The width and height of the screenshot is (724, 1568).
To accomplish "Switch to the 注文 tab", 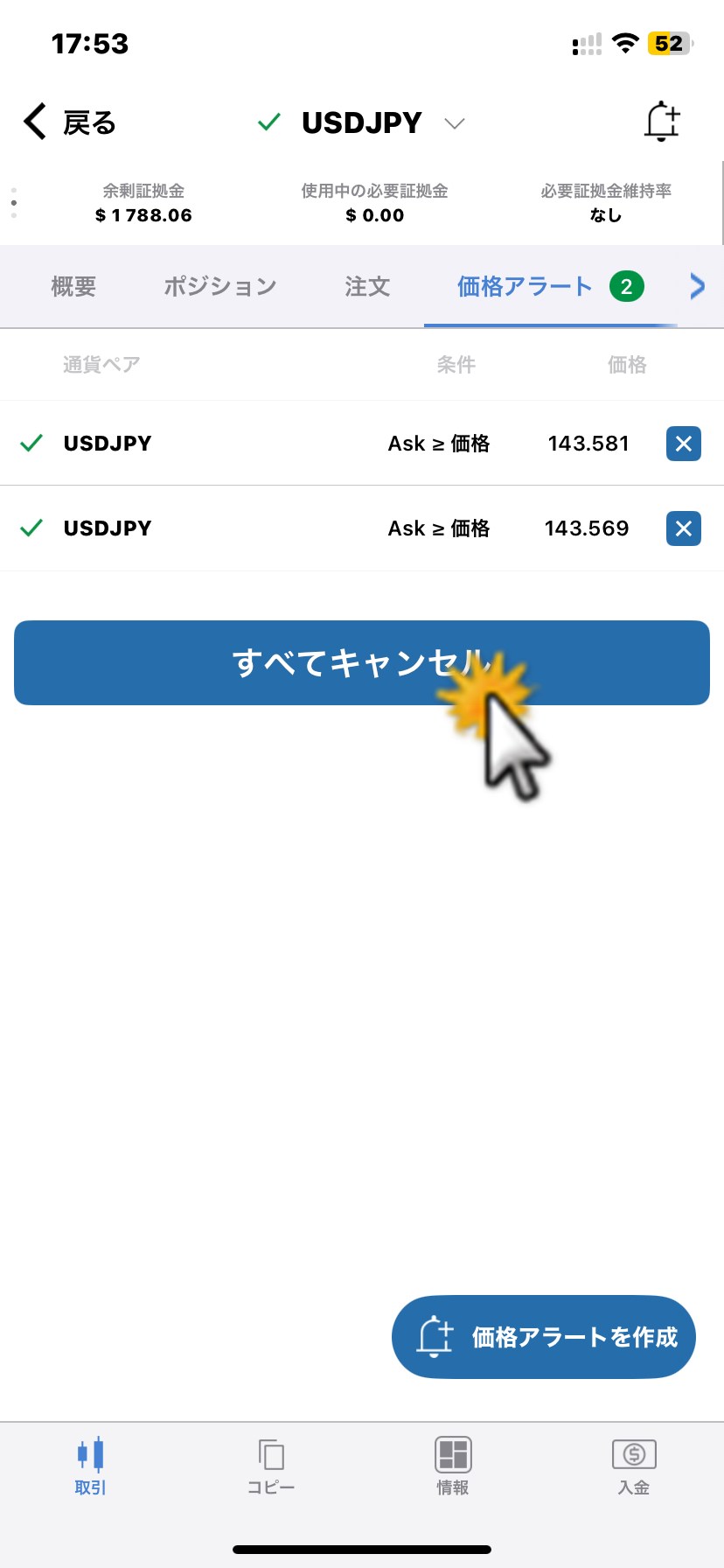I will (x=367, y=286).
